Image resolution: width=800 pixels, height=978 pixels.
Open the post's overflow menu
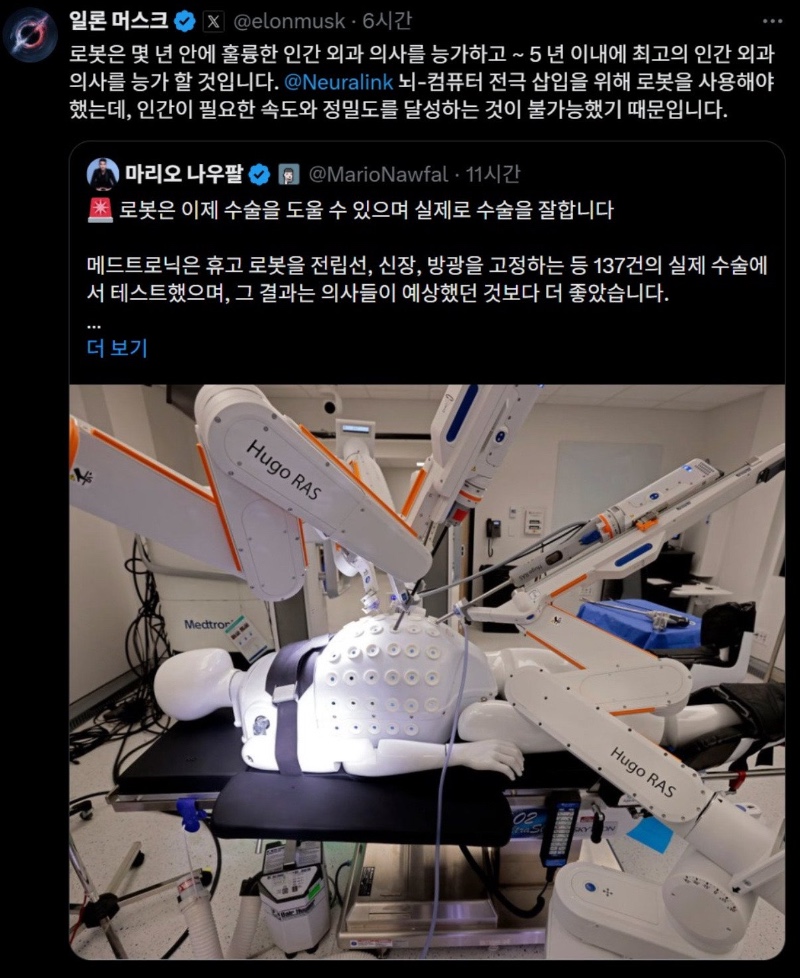click(772, 21)
